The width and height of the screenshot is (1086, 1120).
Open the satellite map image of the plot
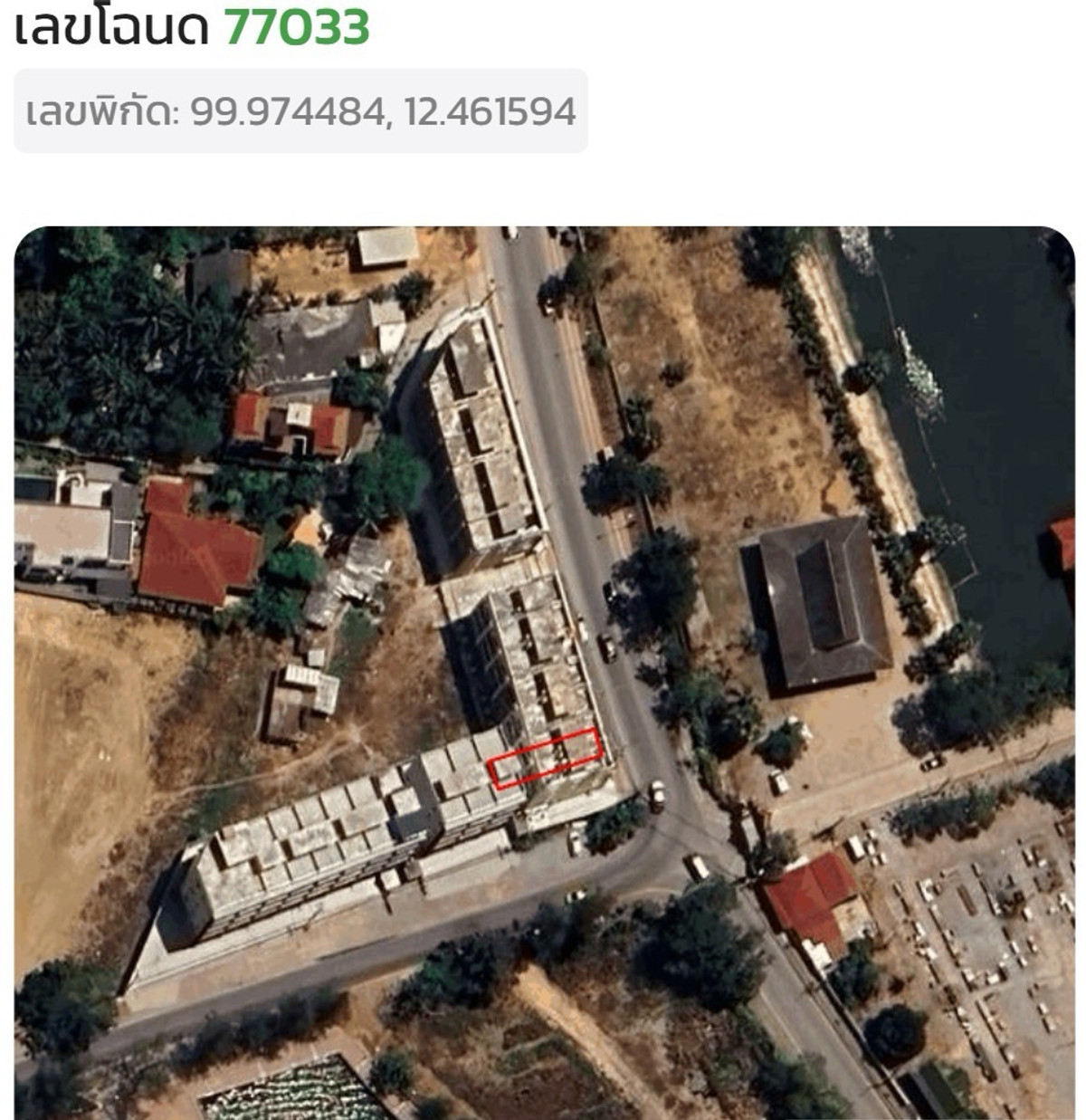point(543,672)
